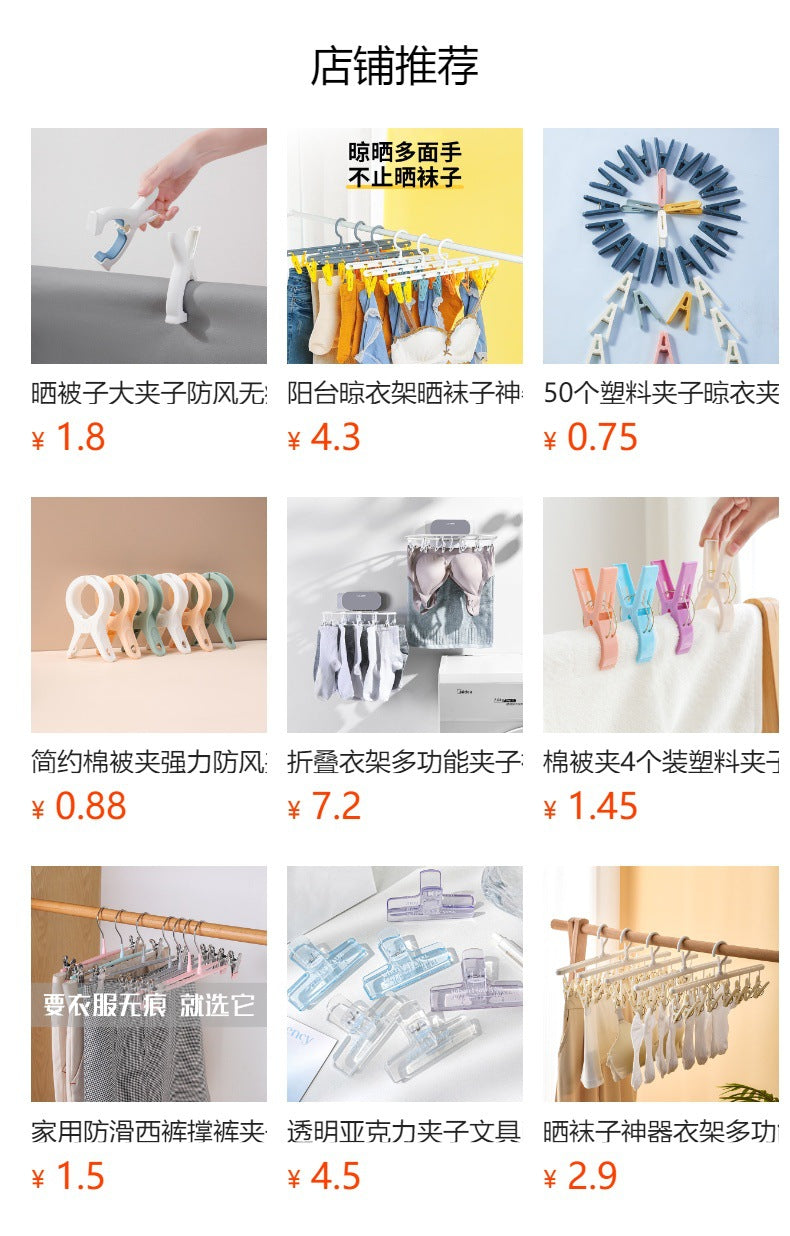Open the 晒袜子神器衣架多功能 product priced ¥2.9
This screenshot has height=1236, width=790.
tap(660, 984)
